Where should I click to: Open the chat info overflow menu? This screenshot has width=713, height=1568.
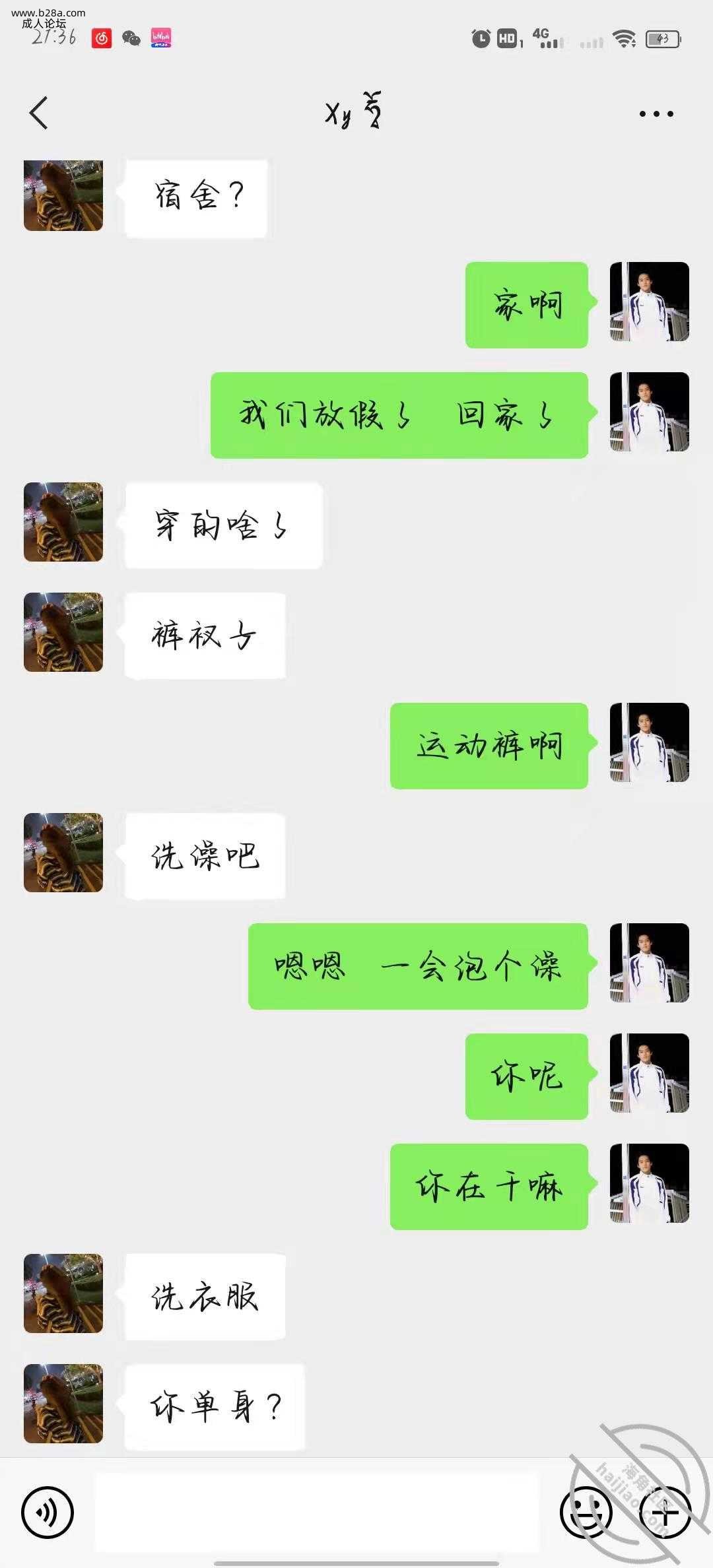pyautogui.click(x=656, y=114)
